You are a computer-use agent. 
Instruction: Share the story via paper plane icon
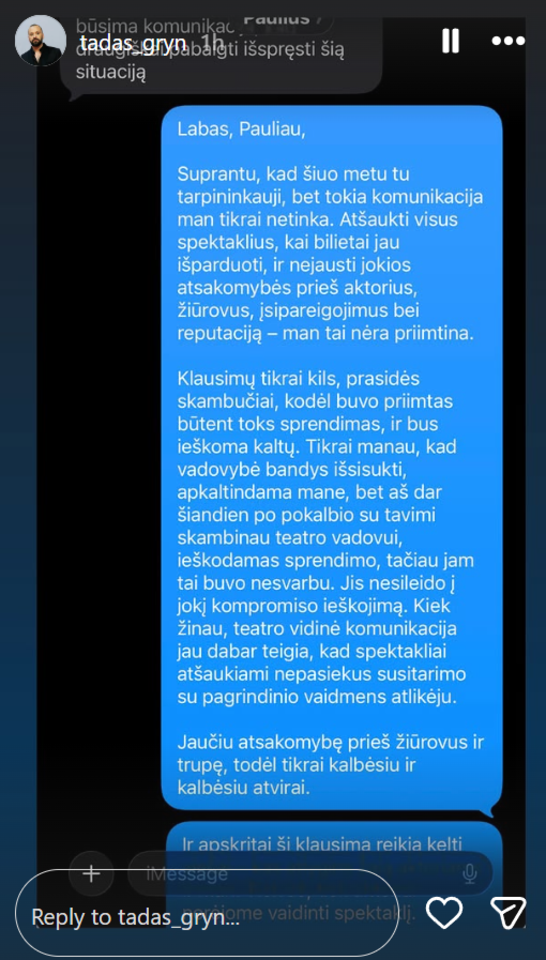click(x=508, y=913)
